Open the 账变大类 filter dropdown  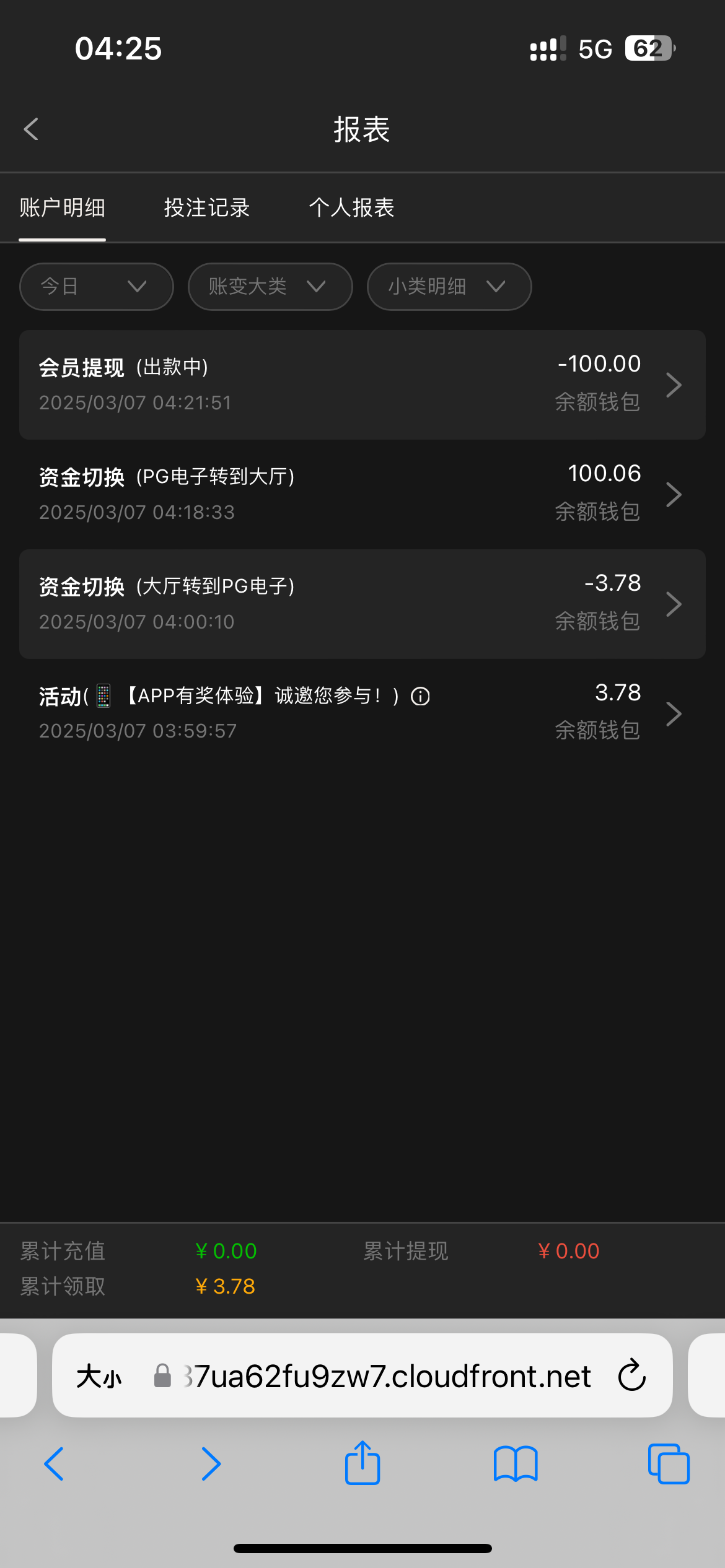(270, 287)
